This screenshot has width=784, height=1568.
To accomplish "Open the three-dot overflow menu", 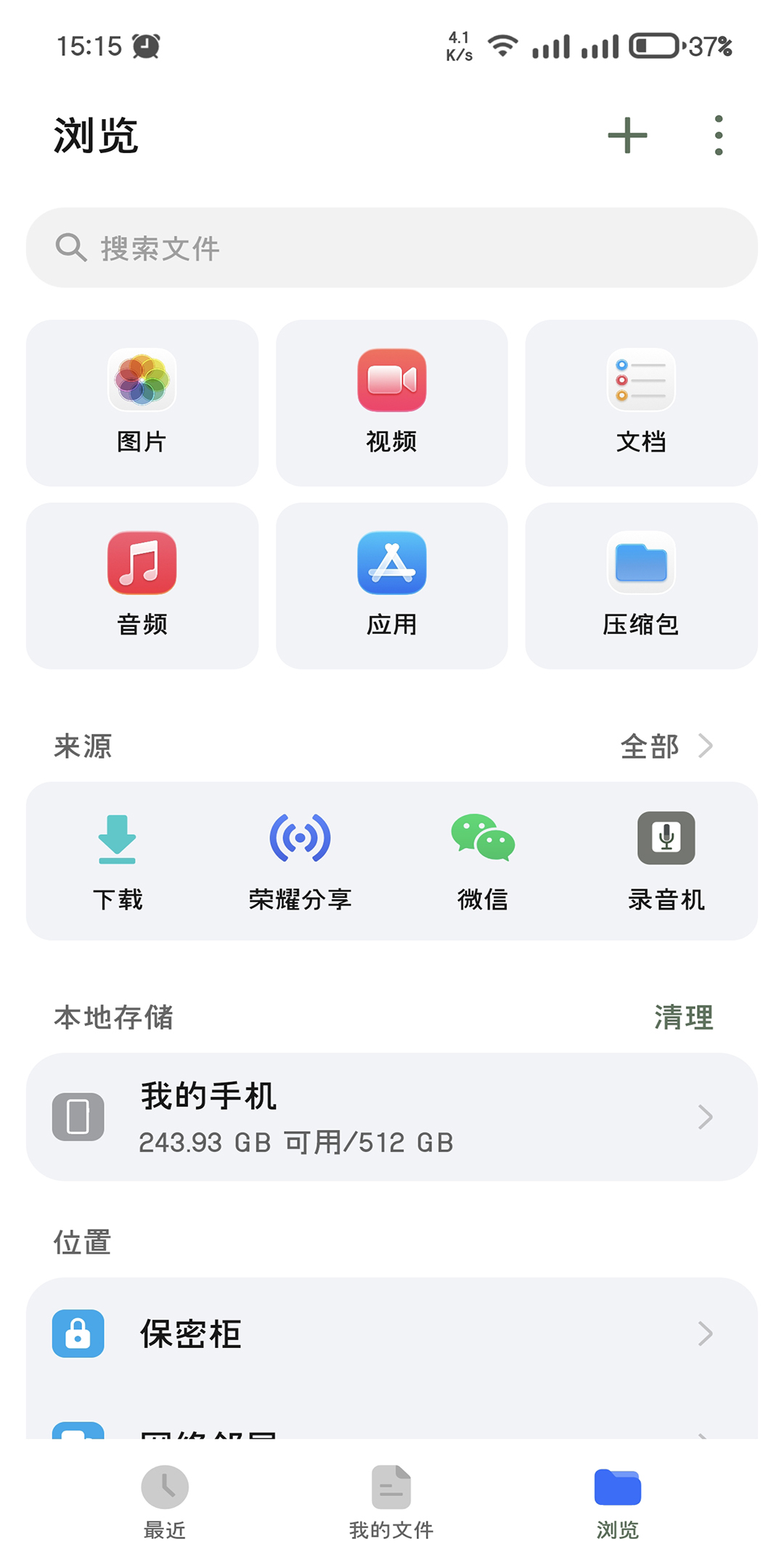I will (718, 136).
